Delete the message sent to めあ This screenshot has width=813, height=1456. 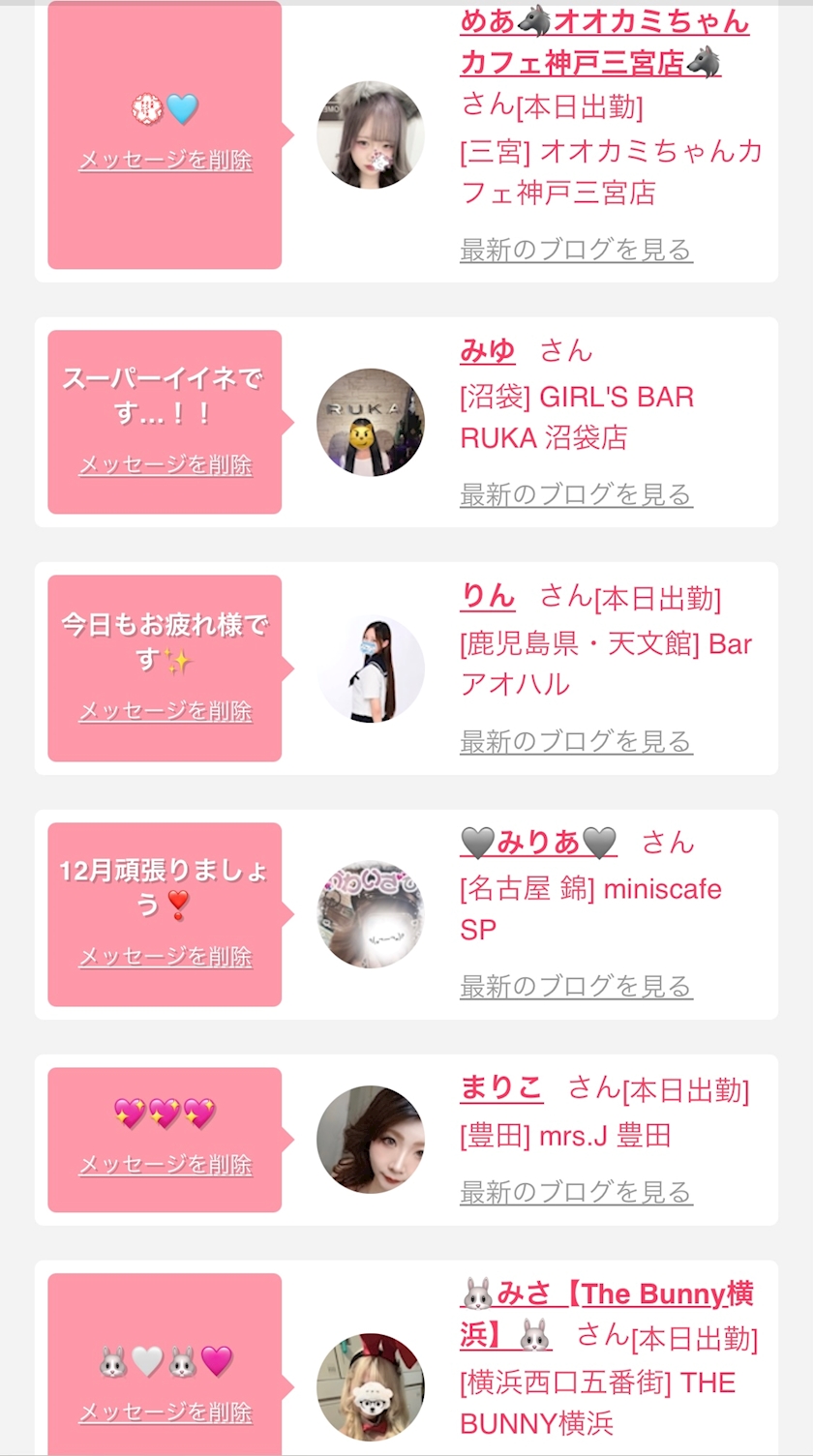(166, 160)
